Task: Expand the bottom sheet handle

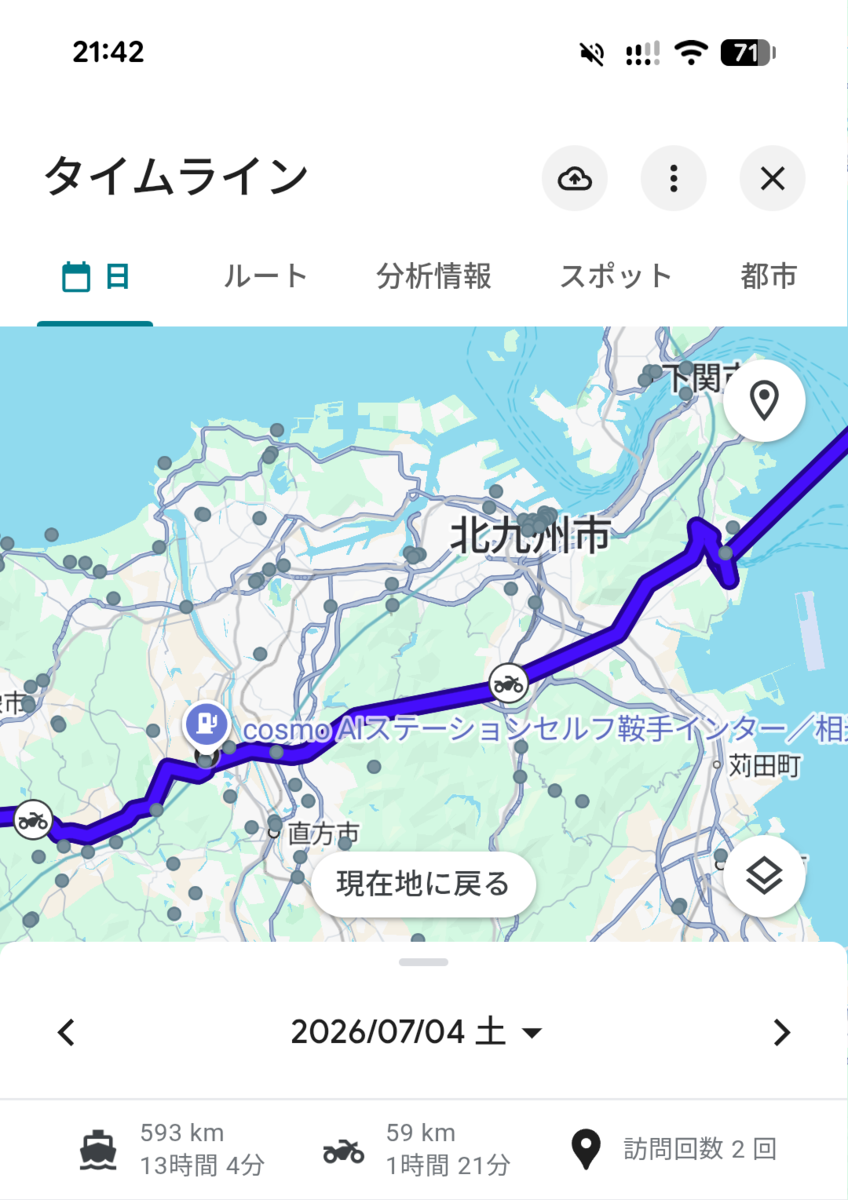Action: (423, 962)
